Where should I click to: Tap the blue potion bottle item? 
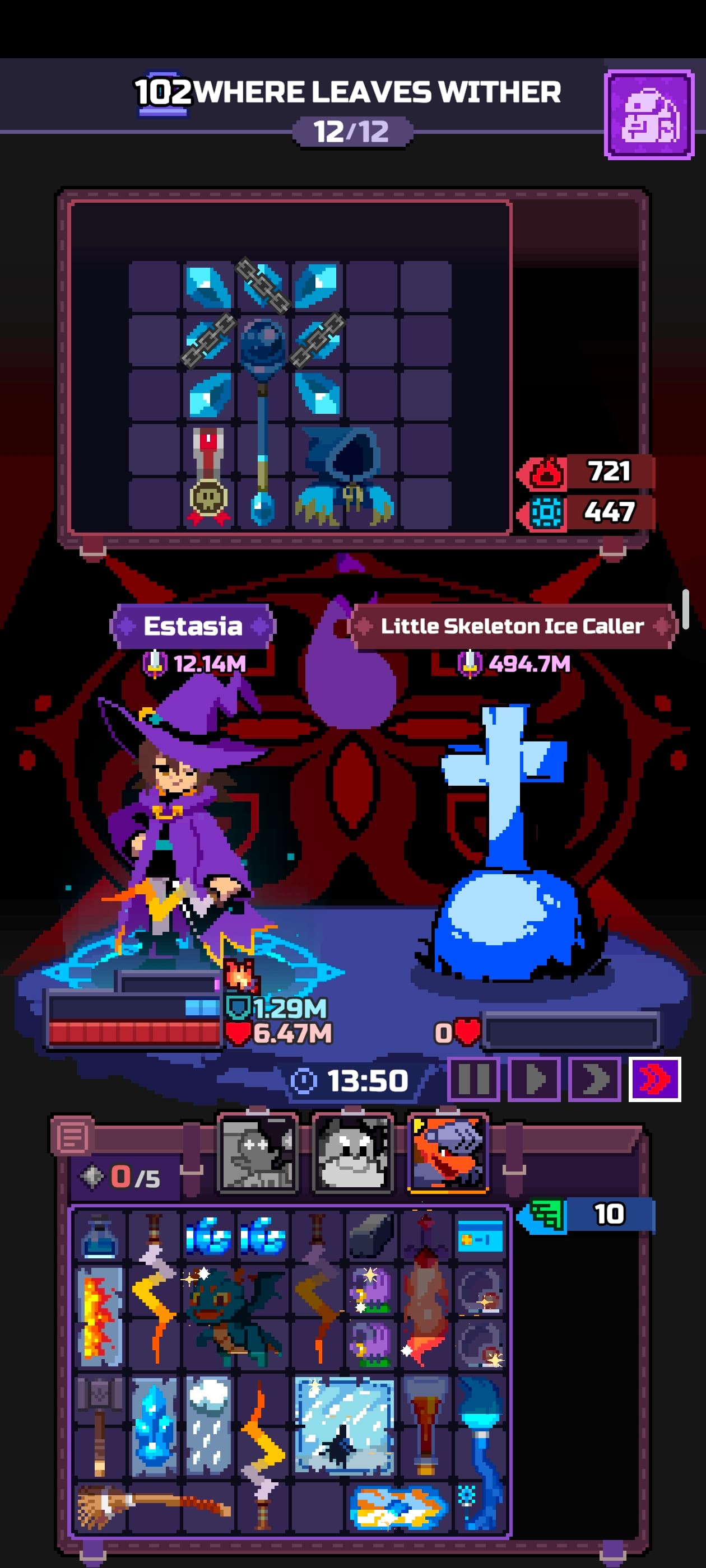(x=99, y=1237)
